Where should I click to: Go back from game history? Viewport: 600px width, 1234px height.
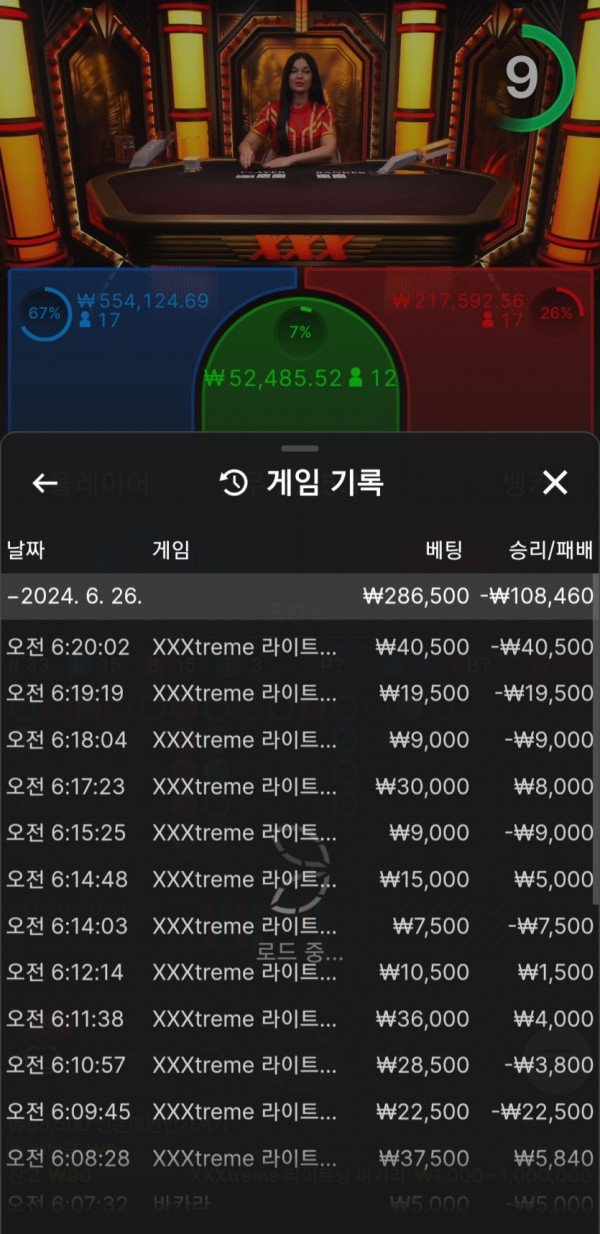tap(45, 484)
